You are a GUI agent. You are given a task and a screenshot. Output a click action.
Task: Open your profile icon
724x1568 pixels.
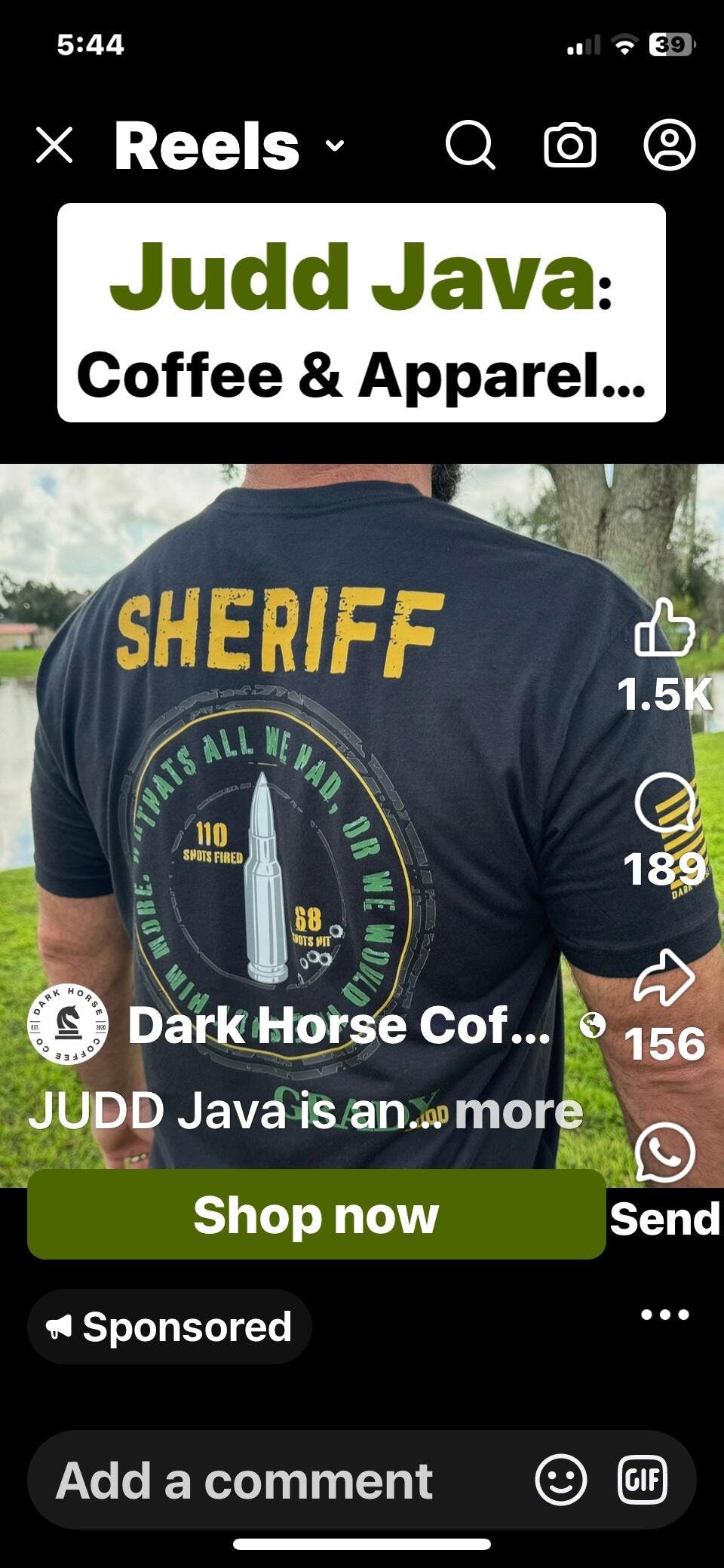pos(669,145)
